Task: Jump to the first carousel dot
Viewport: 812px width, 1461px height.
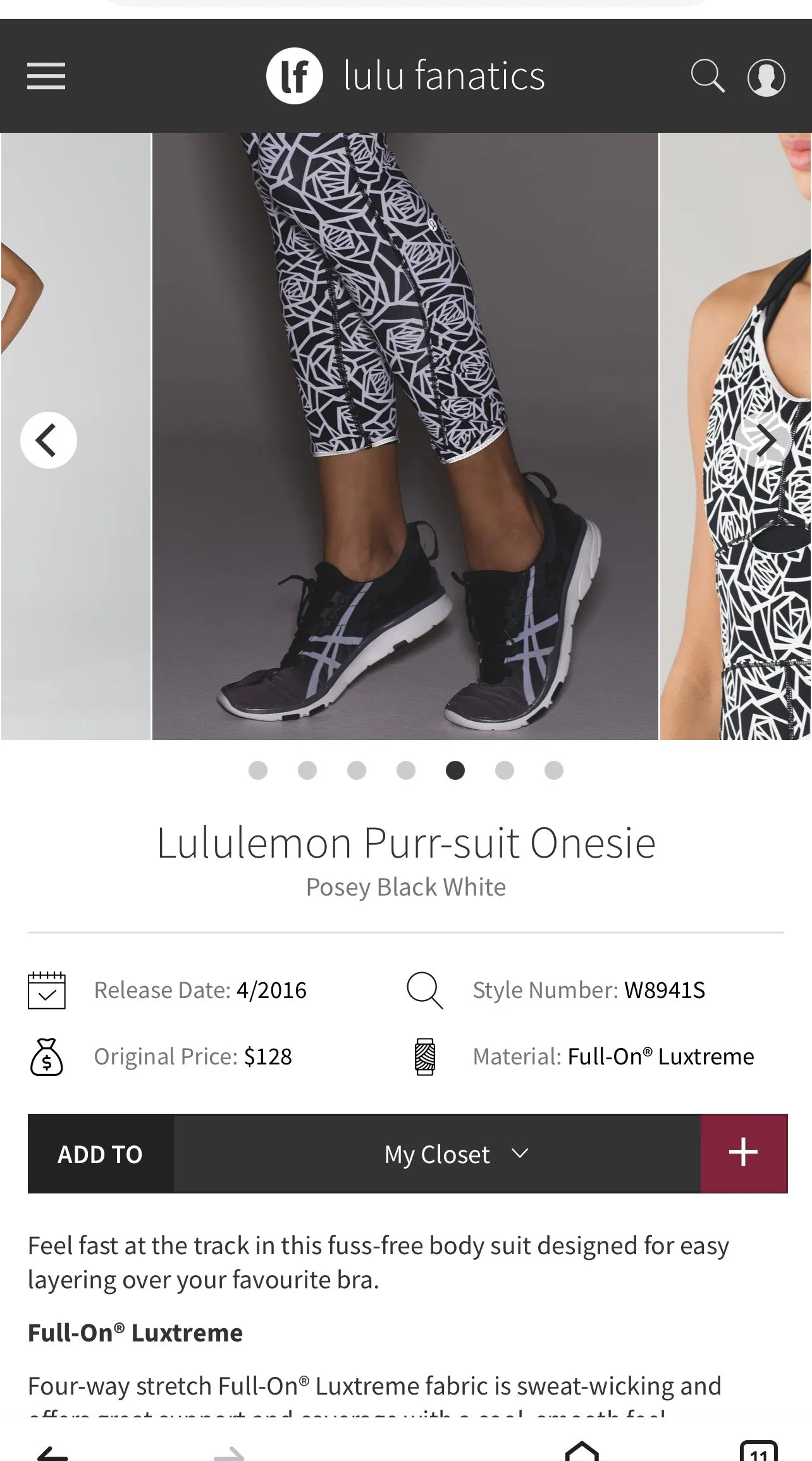Action: click(258, 770)
